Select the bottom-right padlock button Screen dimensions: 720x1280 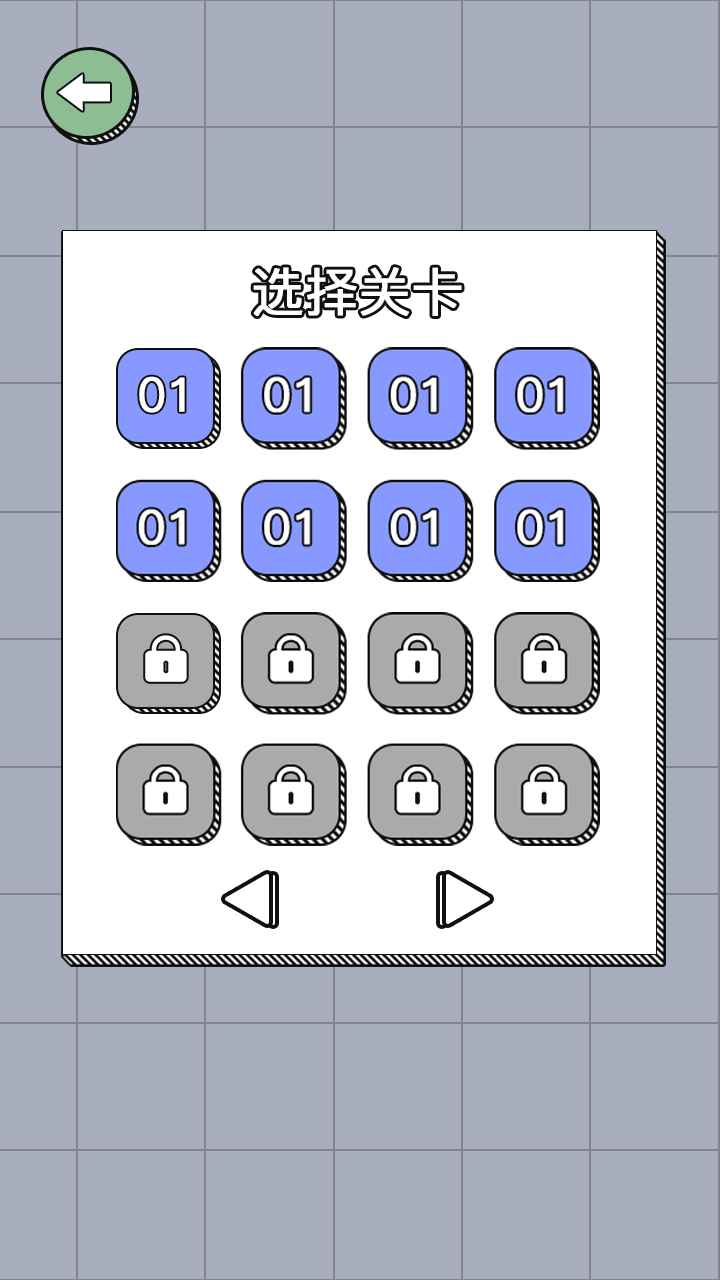click(x=545, y=795)
